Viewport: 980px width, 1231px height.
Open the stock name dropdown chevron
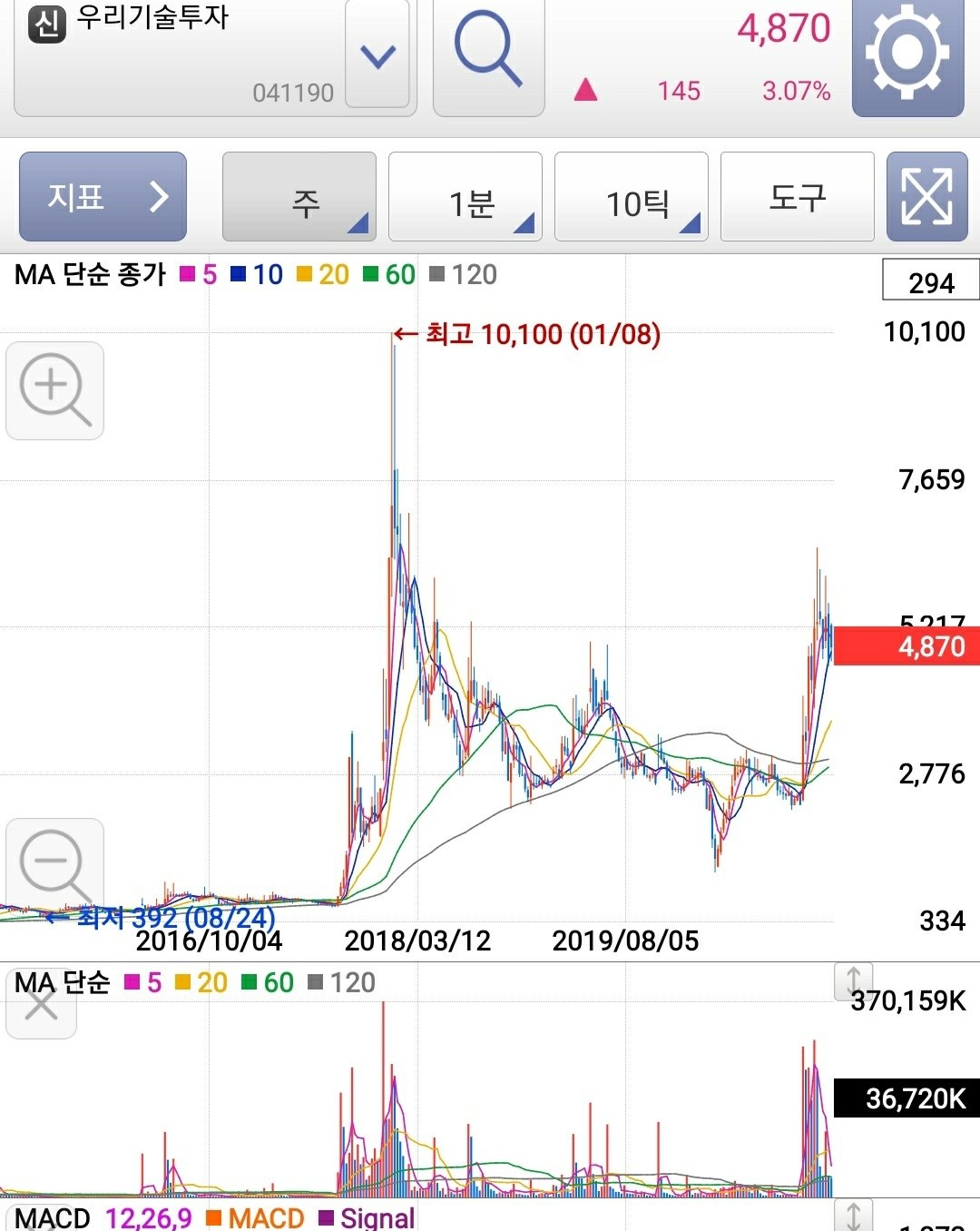[x=377, y=56]
